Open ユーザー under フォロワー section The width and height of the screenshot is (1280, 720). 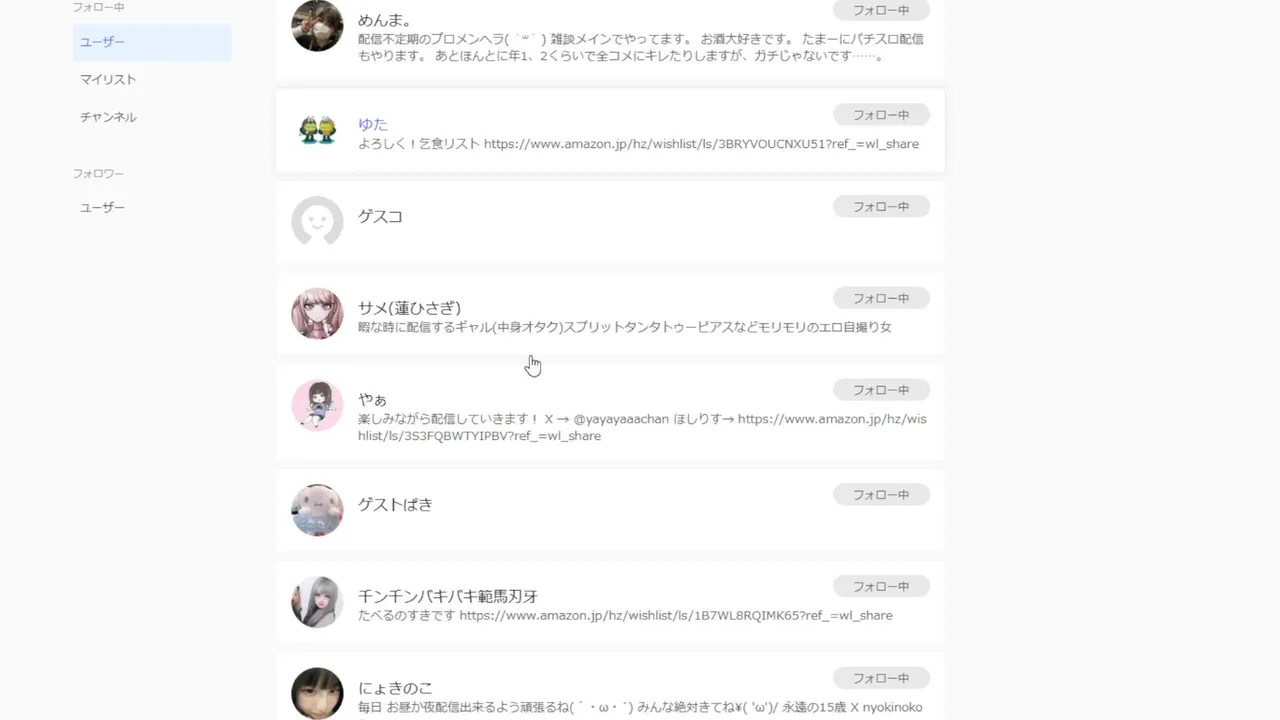coord(103,207)
